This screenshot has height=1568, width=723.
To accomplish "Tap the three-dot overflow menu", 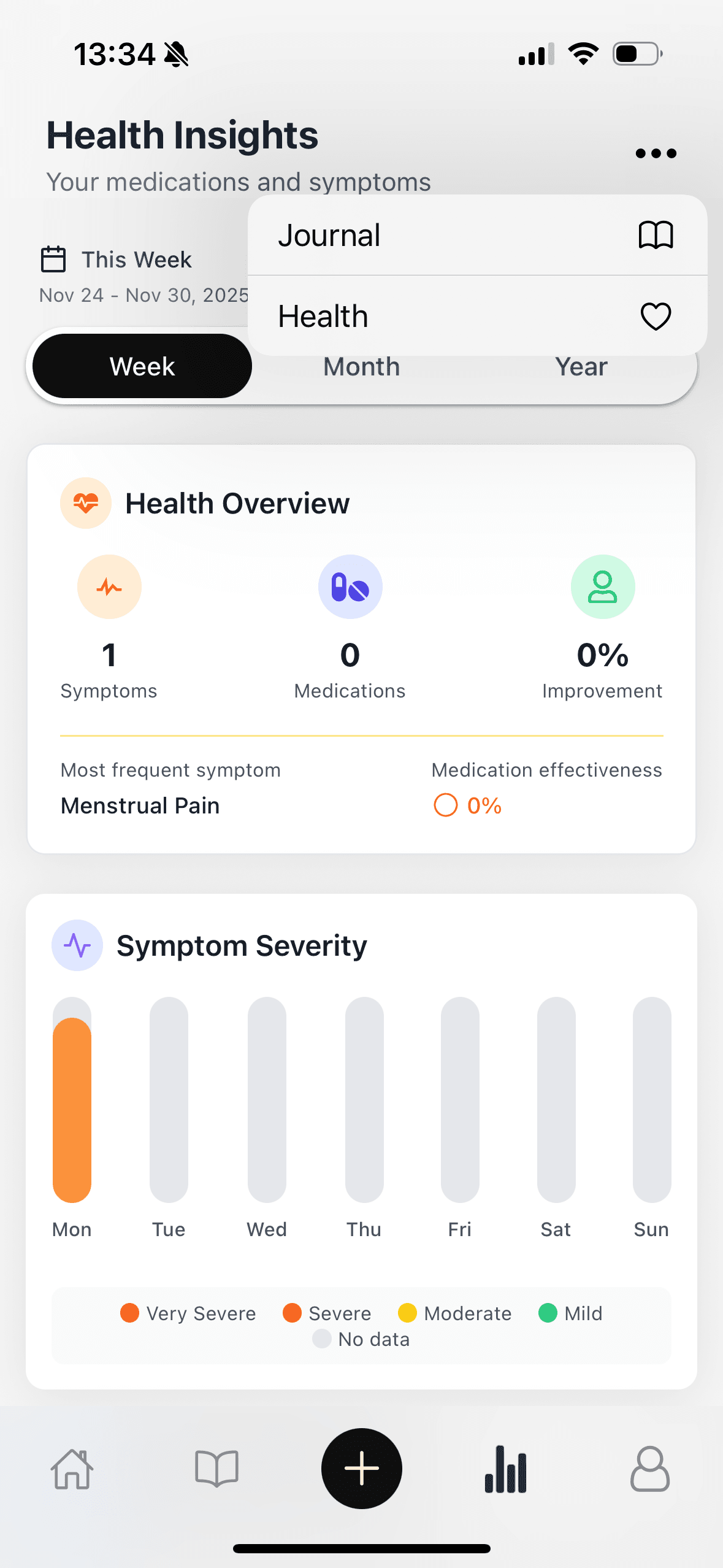I will tap(656, 153).
